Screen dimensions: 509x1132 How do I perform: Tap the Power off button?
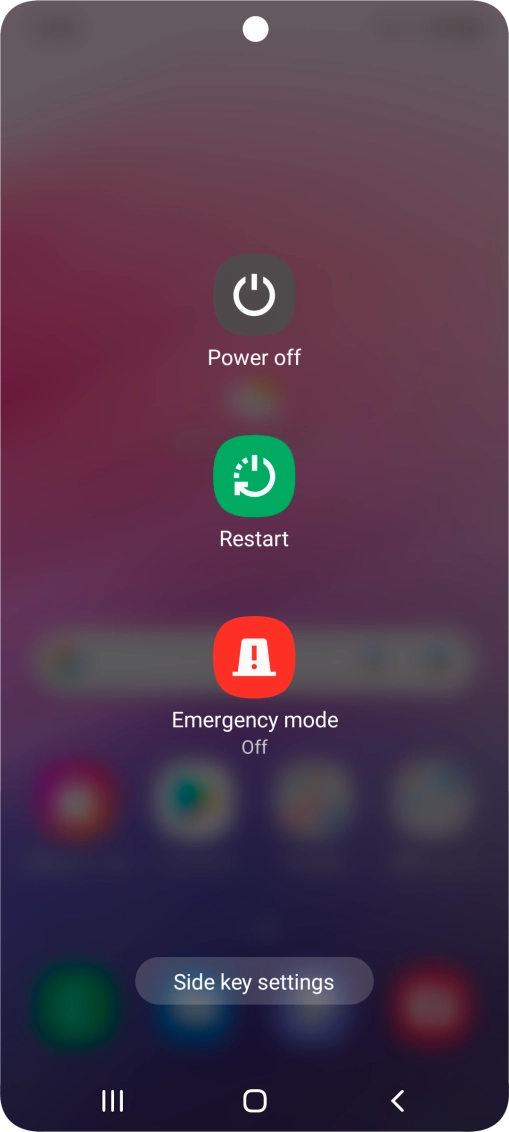254,295
